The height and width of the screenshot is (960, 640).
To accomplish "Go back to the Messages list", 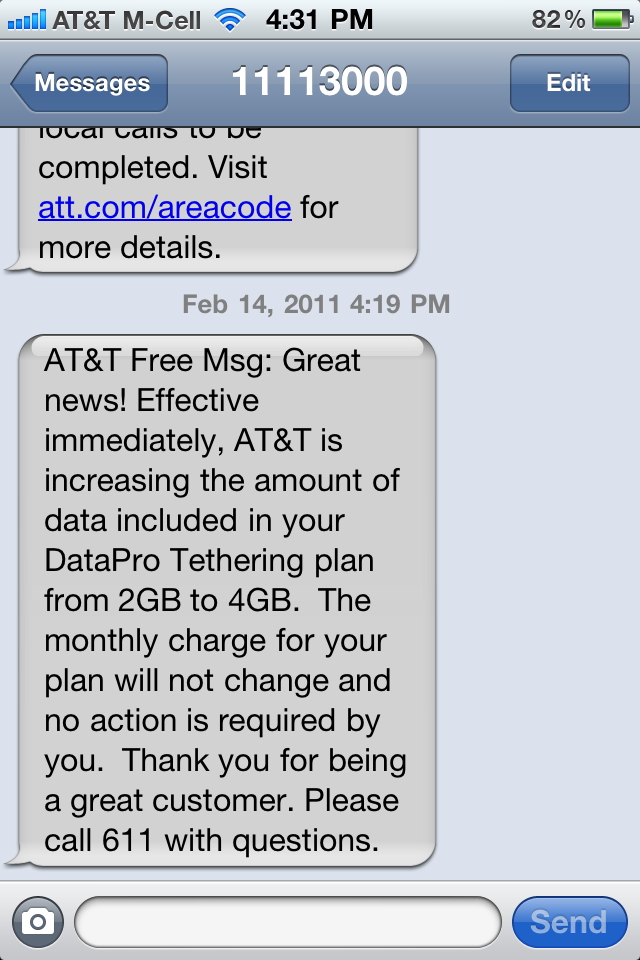I will (90, 83).
